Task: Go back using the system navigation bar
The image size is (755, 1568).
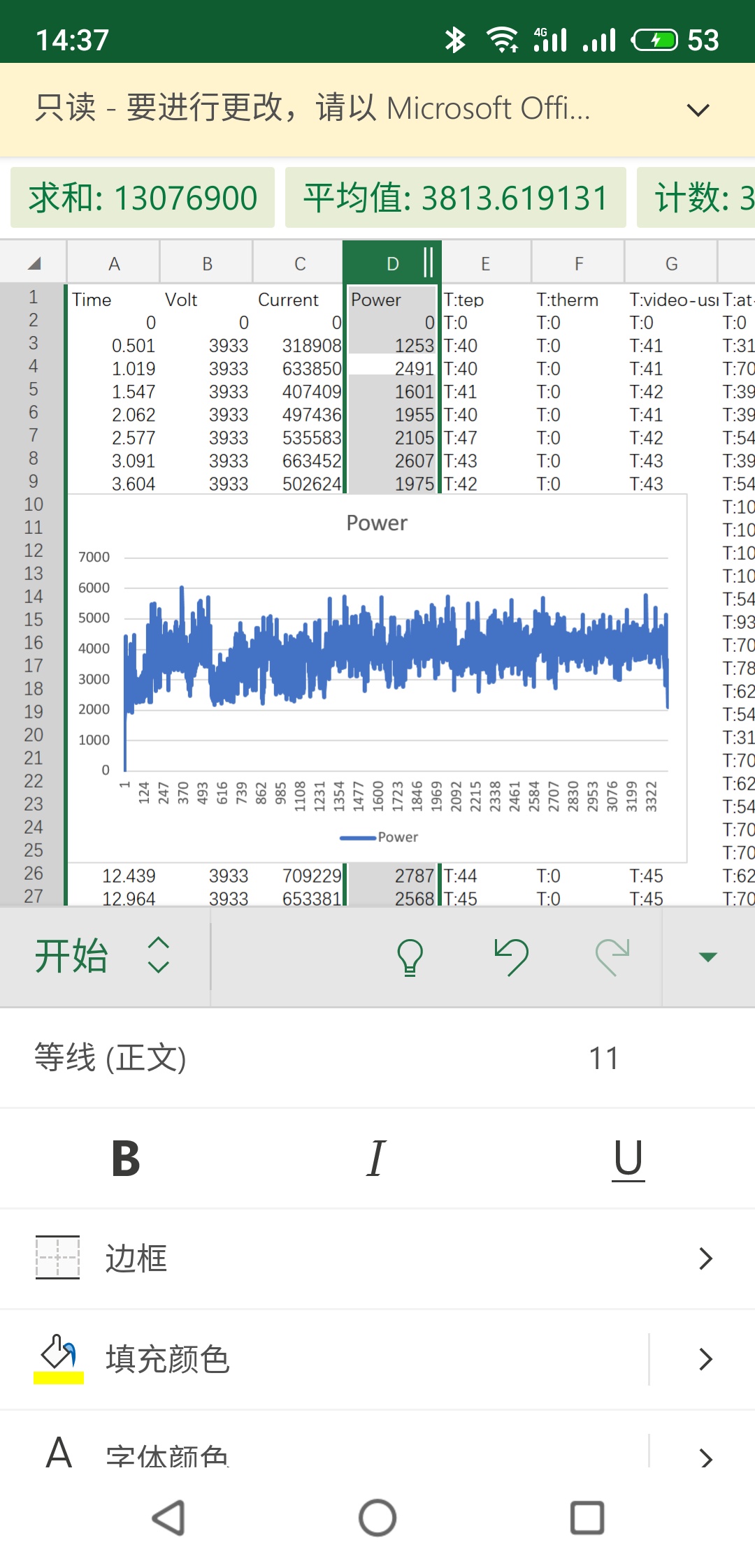Action: coord(168,1518)
